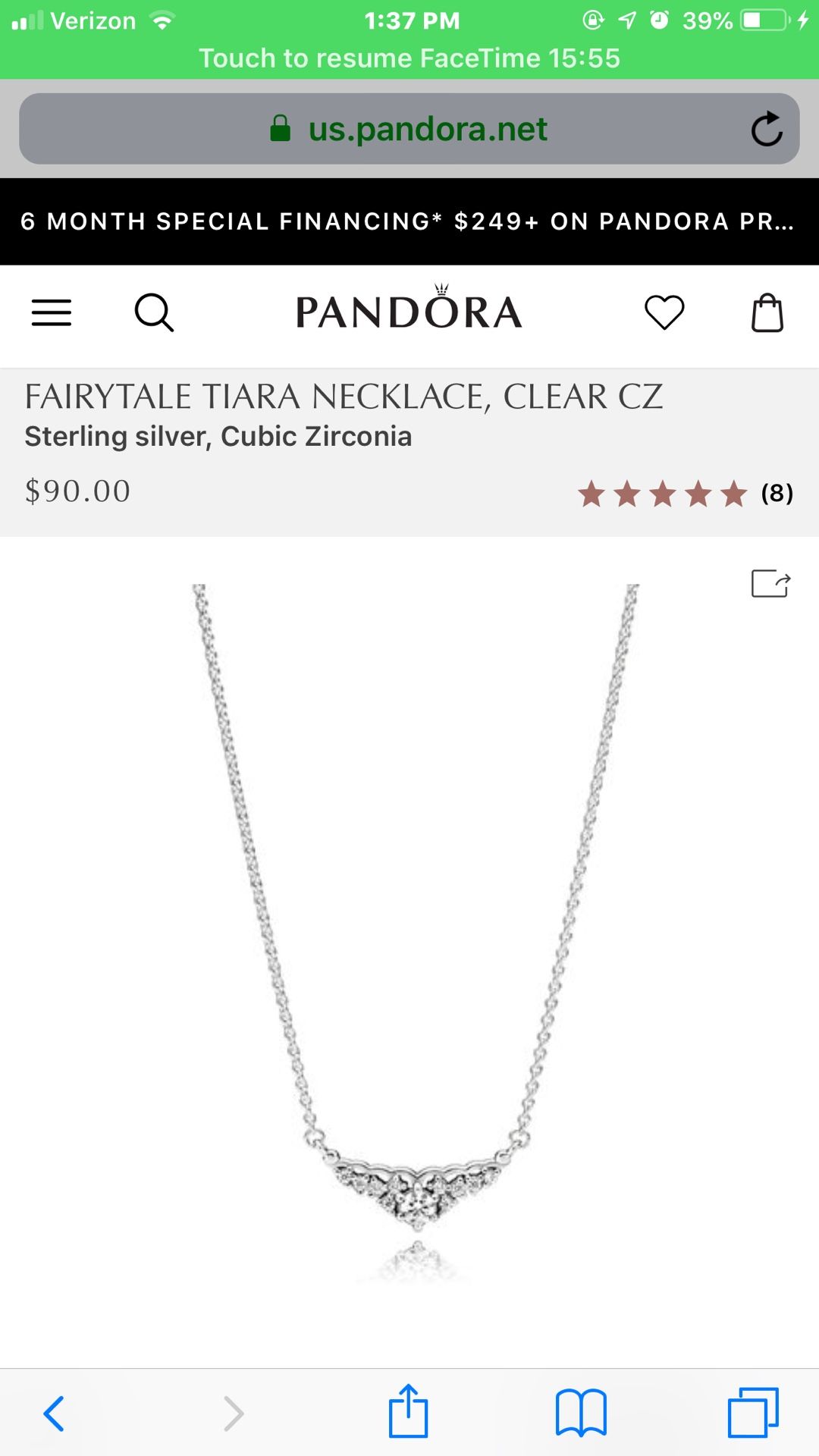This screenshot has height=1456, width=819.
Task: View the star rating reviews
Action: [x=686, y=494]
